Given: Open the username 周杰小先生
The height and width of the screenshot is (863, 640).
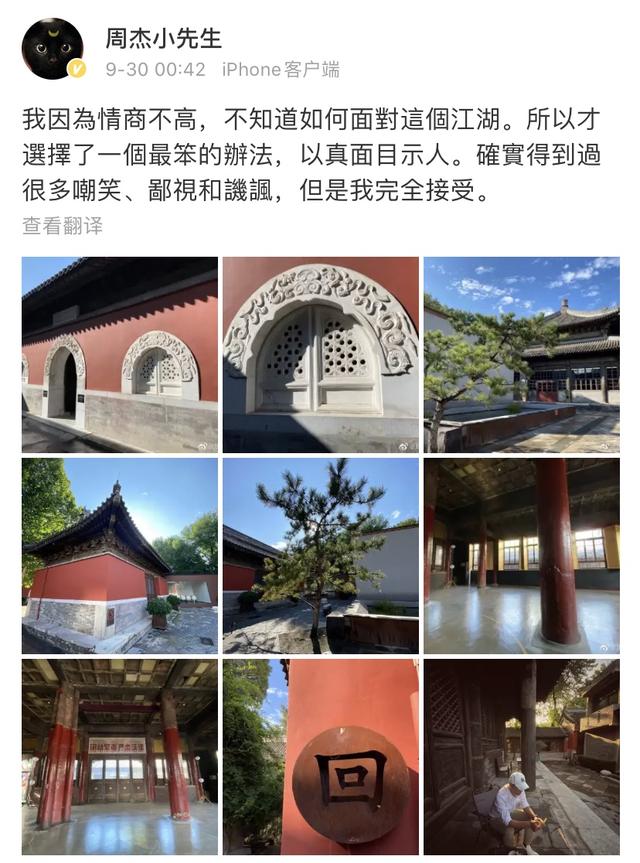Looking at the screenshot, I should click(x=163, y=38).
